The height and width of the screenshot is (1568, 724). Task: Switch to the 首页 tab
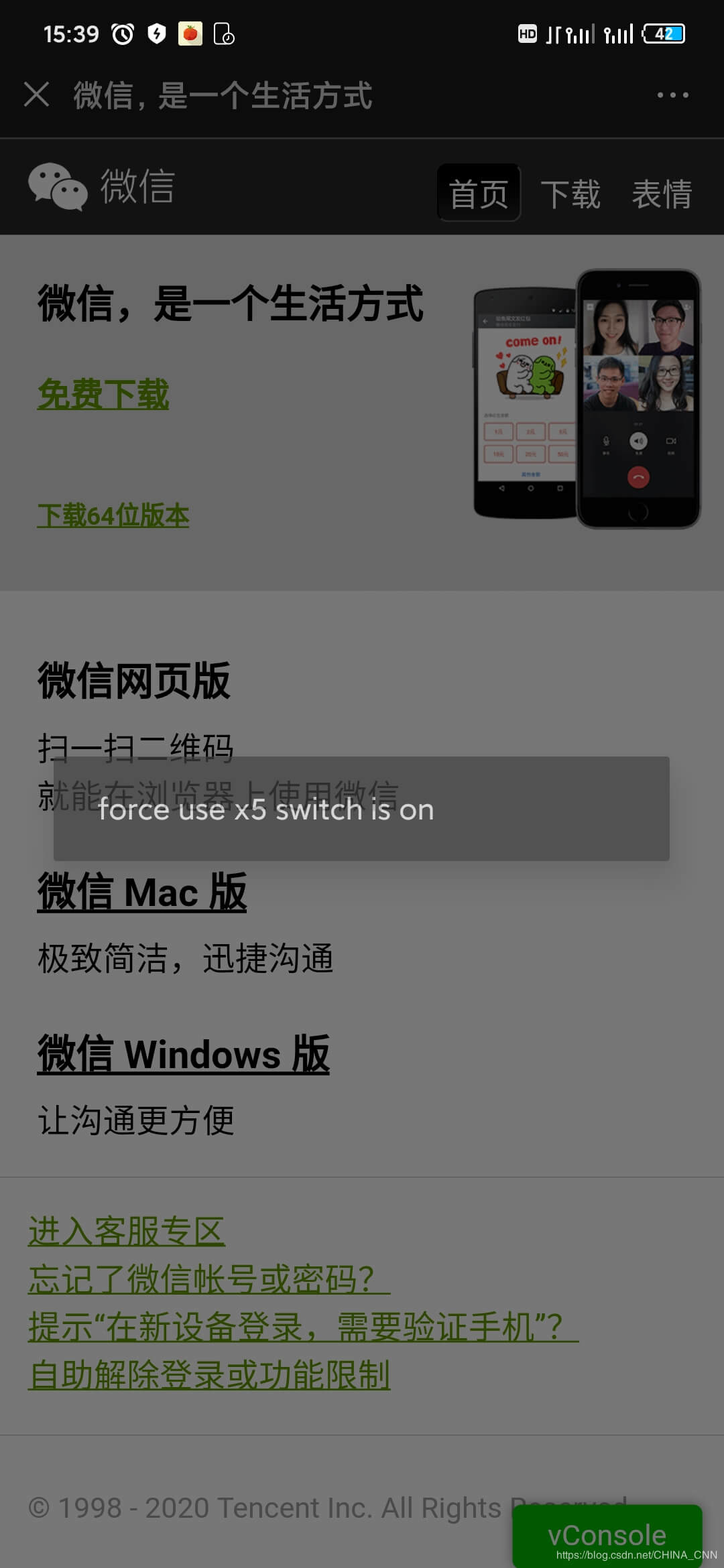[x=479, y=194]
